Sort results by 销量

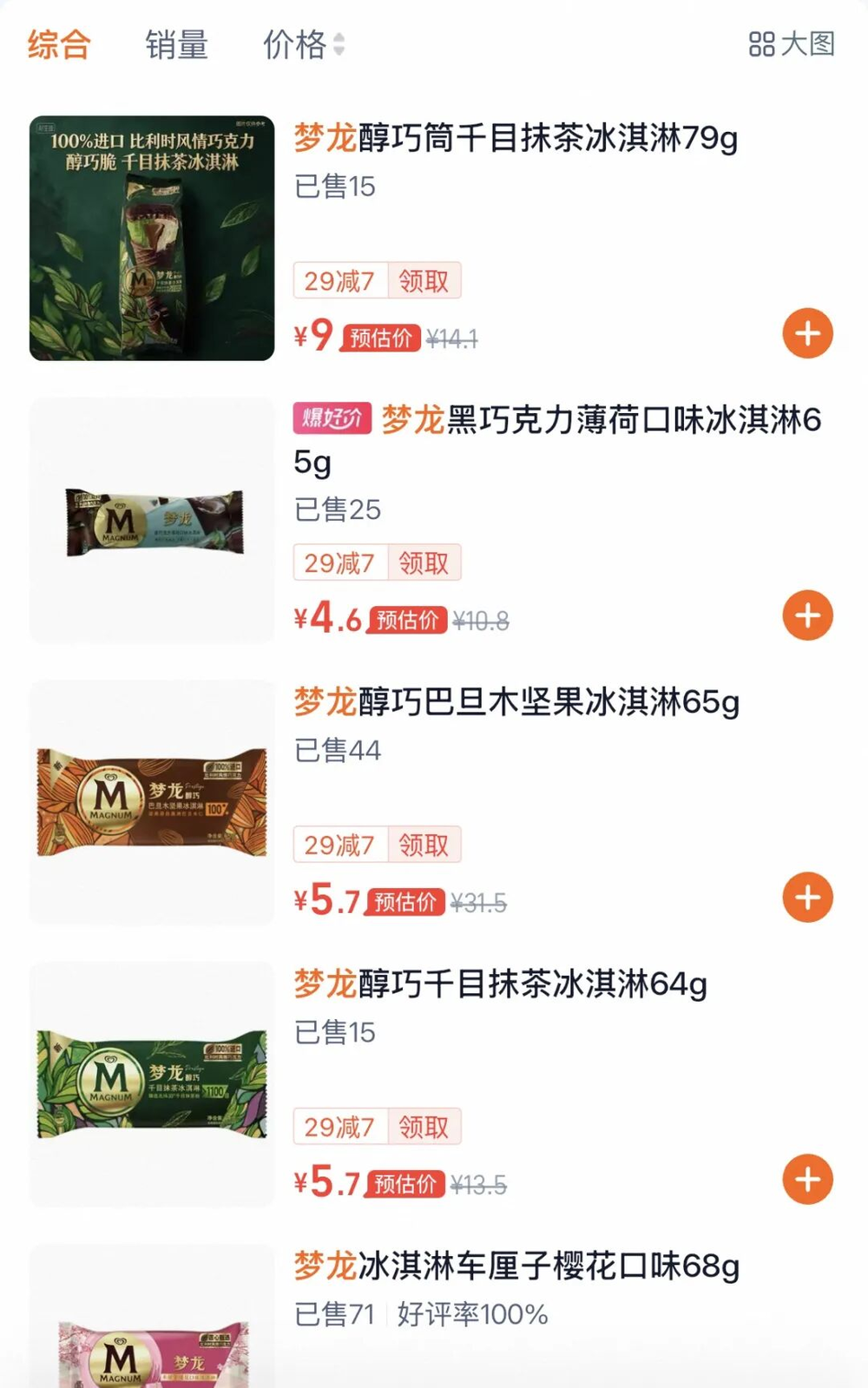click(177, 44)
